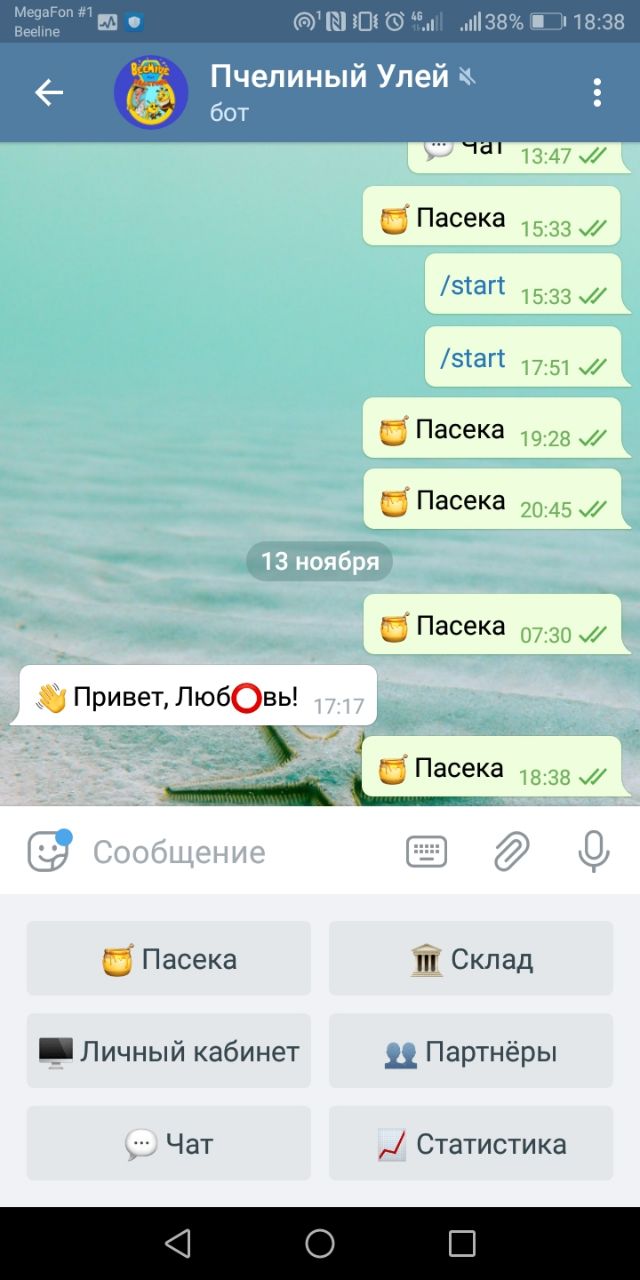Screen dimensions: 640x1280
Task: Open the sticker and emoji panel
Action: (x=47, y=852)
